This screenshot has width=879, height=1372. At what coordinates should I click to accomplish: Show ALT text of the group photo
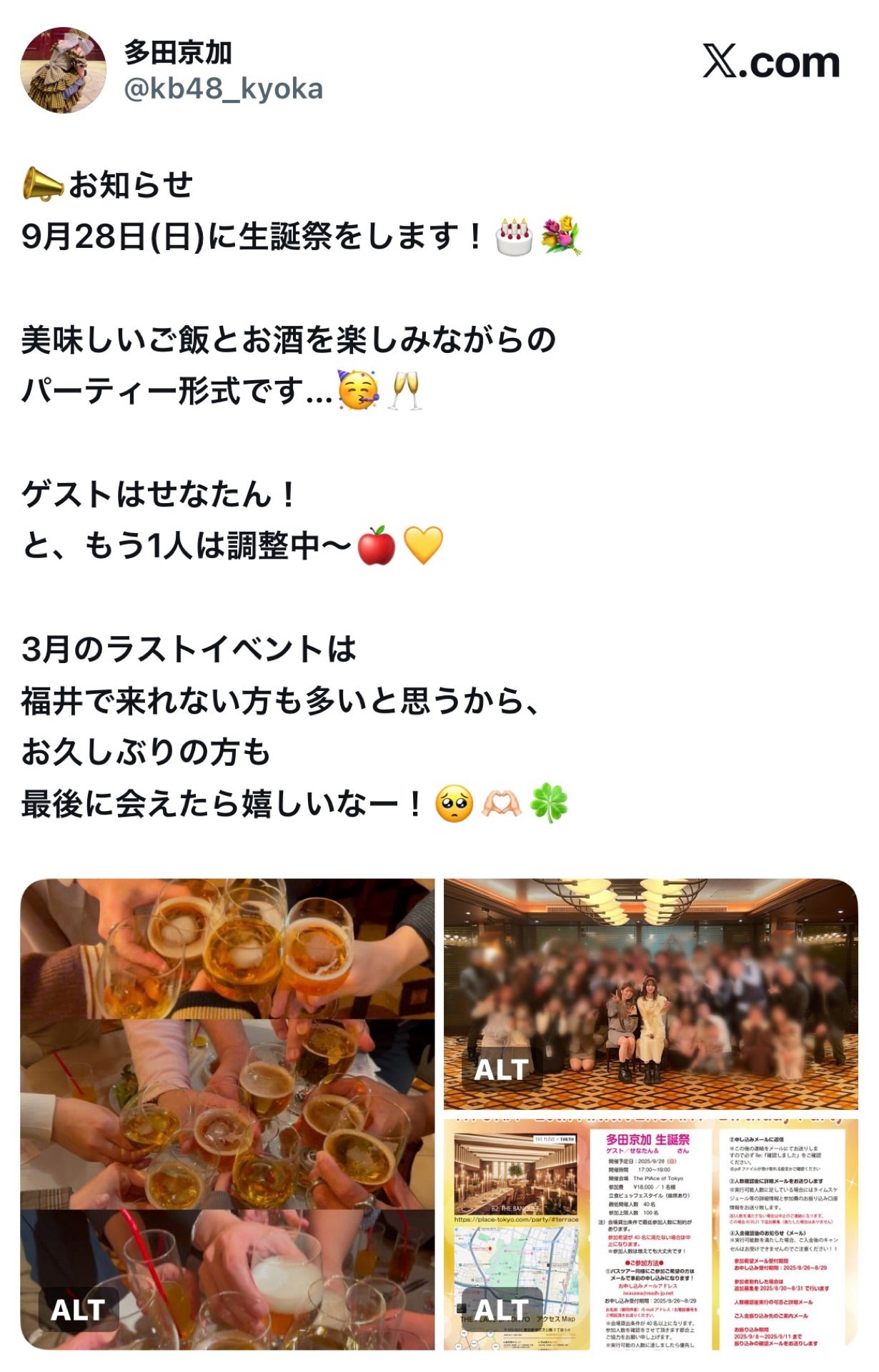coord(501,1070)
